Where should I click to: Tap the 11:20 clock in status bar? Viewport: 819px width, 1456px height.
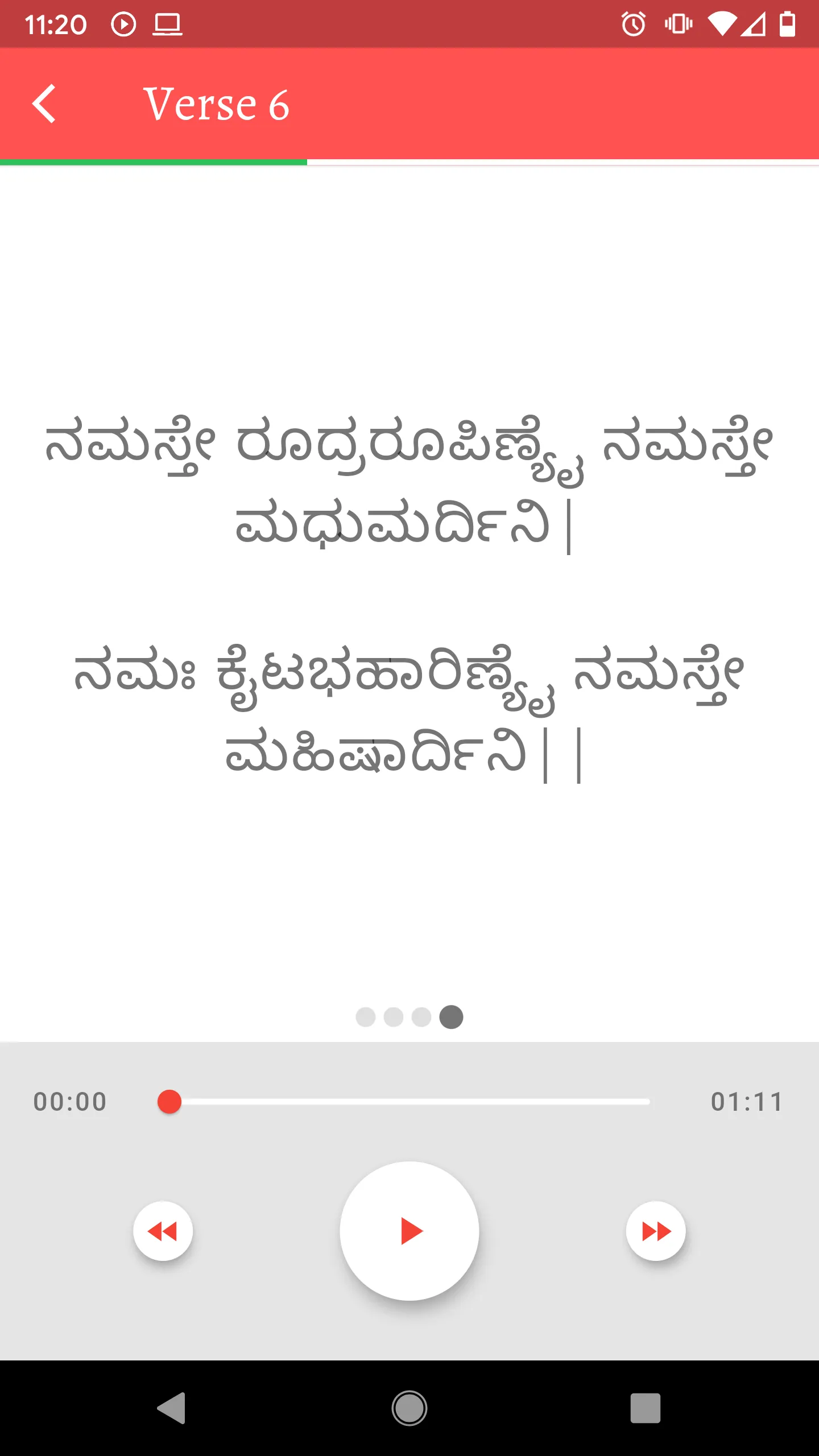click(57, 24)
